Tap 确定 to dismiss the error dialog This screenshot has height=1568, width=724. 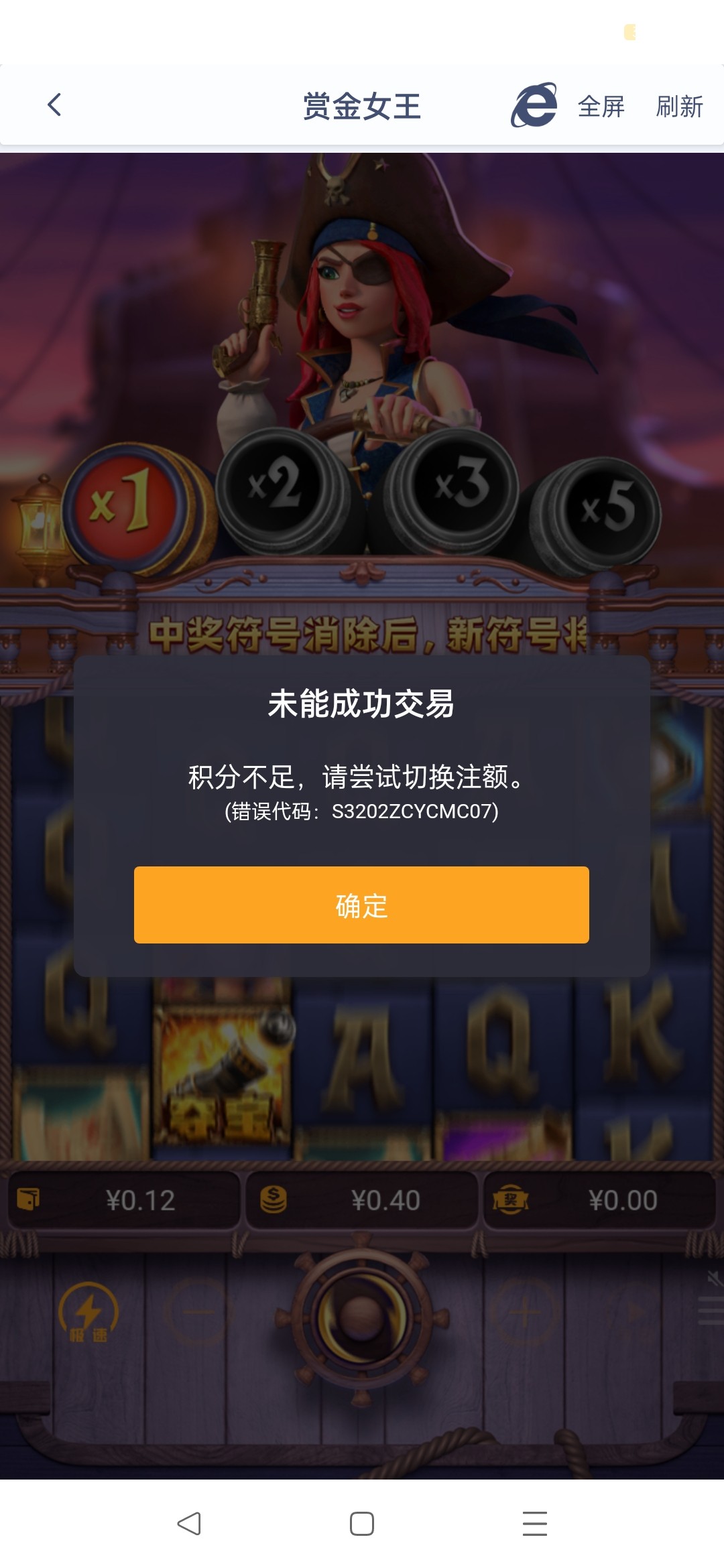[361, 905]
